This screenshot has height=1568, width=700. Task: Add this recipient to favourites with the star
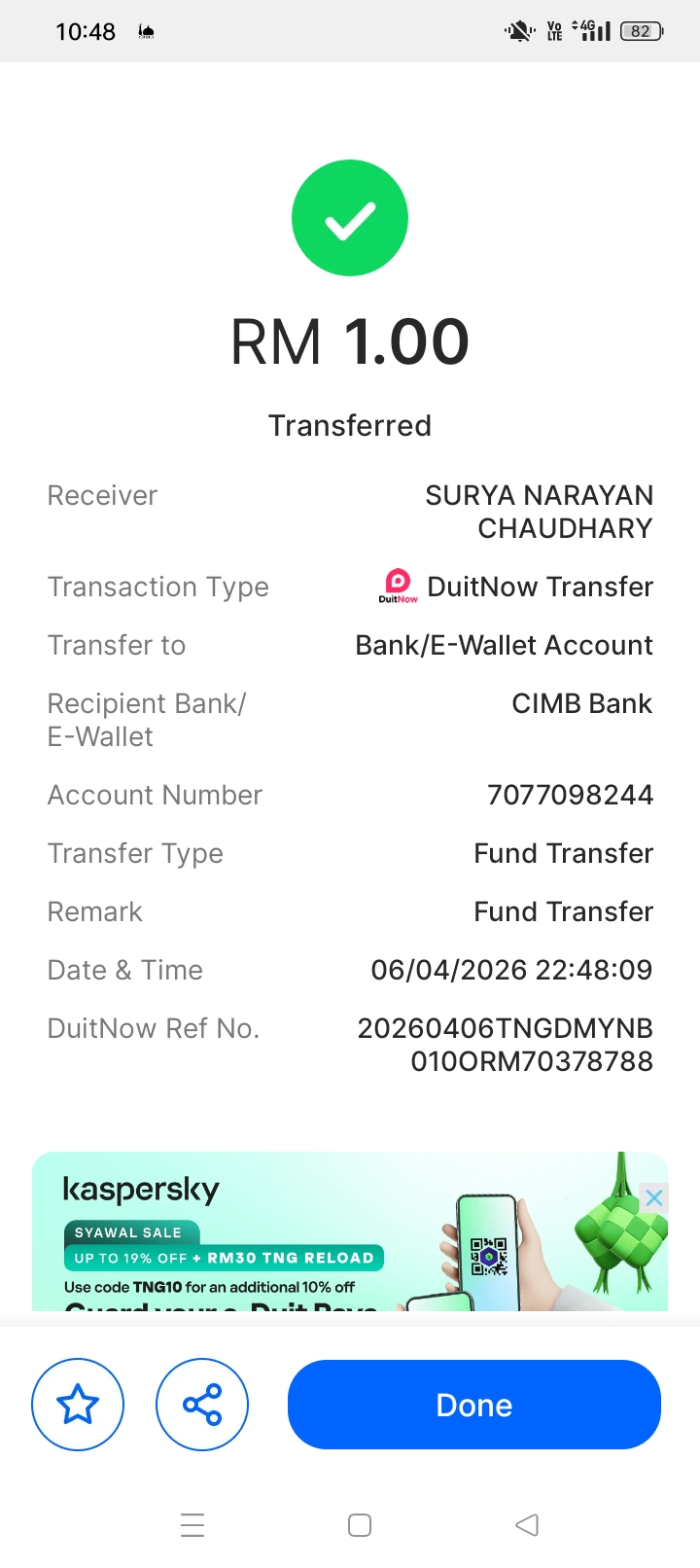pos(78,1405)
